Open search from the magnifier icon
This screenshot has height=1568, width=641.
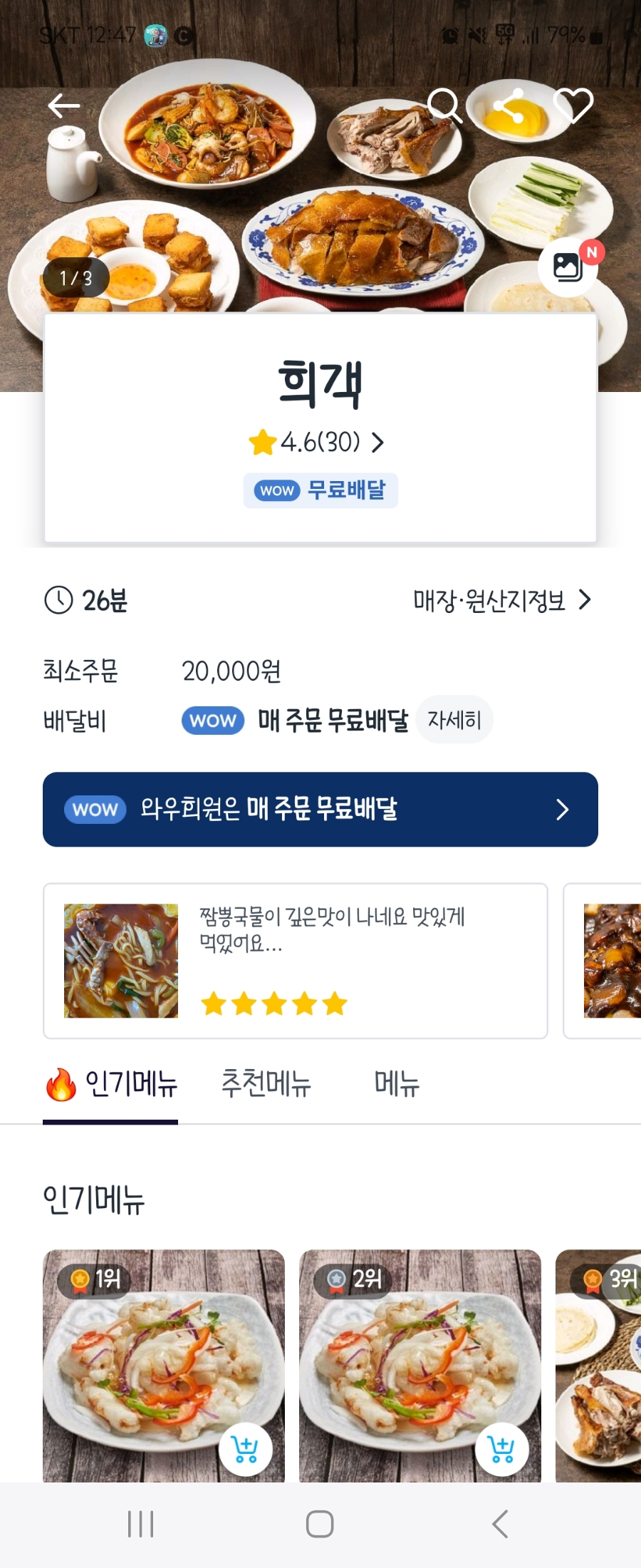[445, 106]
